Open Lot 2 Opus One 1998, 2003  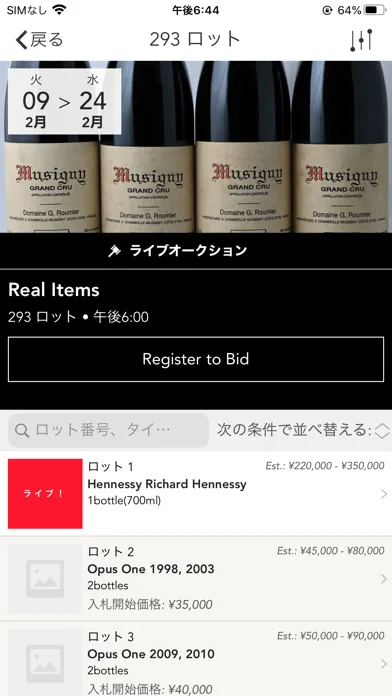click(196, 578)
